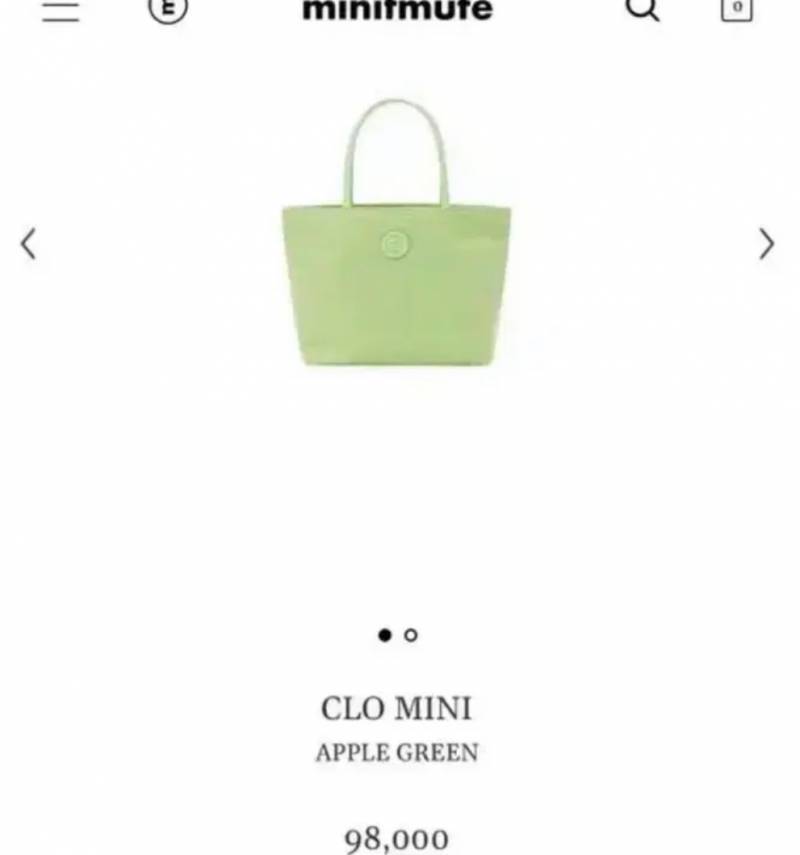
Task: Jump to the second image dot
Action: (411, 635)
